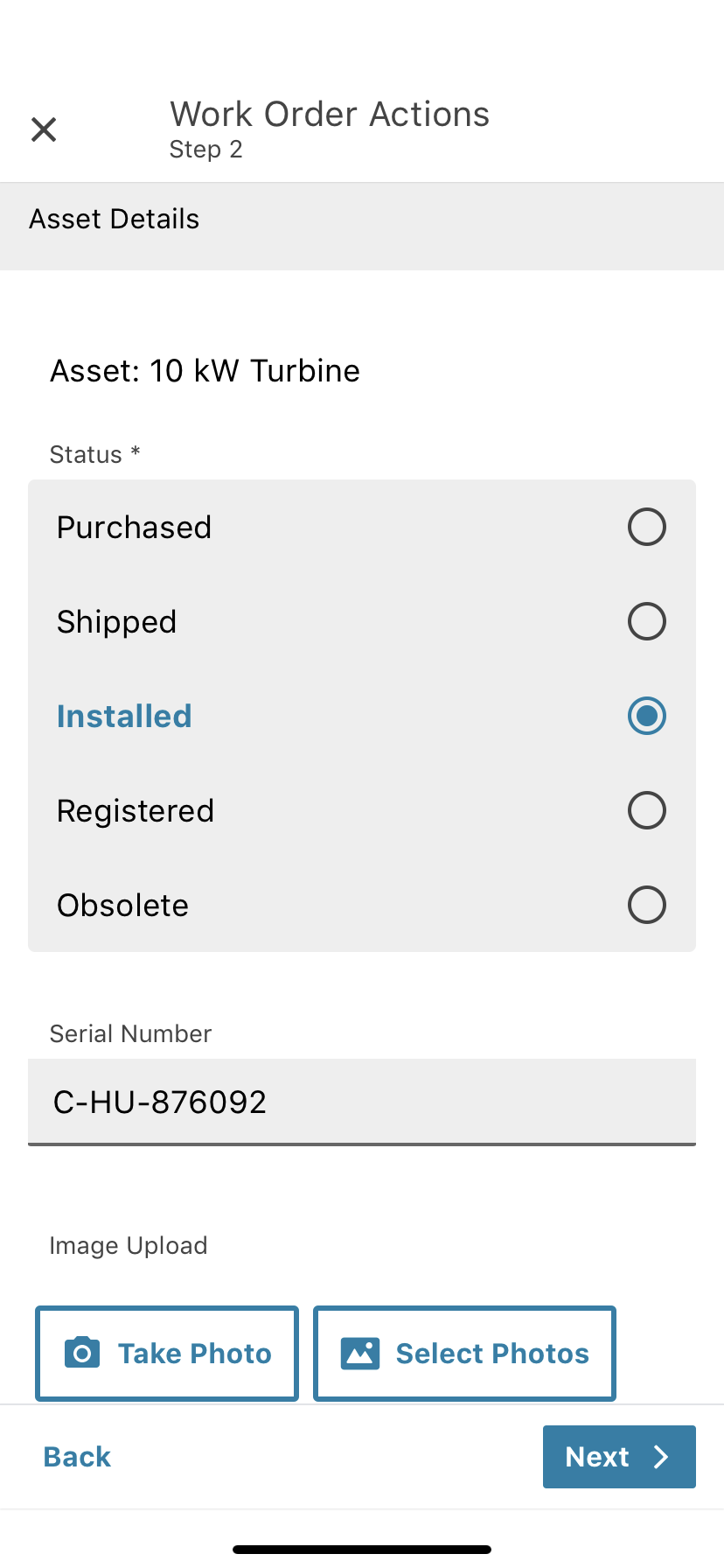724x1568 pixels.
Task: Click the camera icon on Take Photo button
Action: [x=81, y=1353]
